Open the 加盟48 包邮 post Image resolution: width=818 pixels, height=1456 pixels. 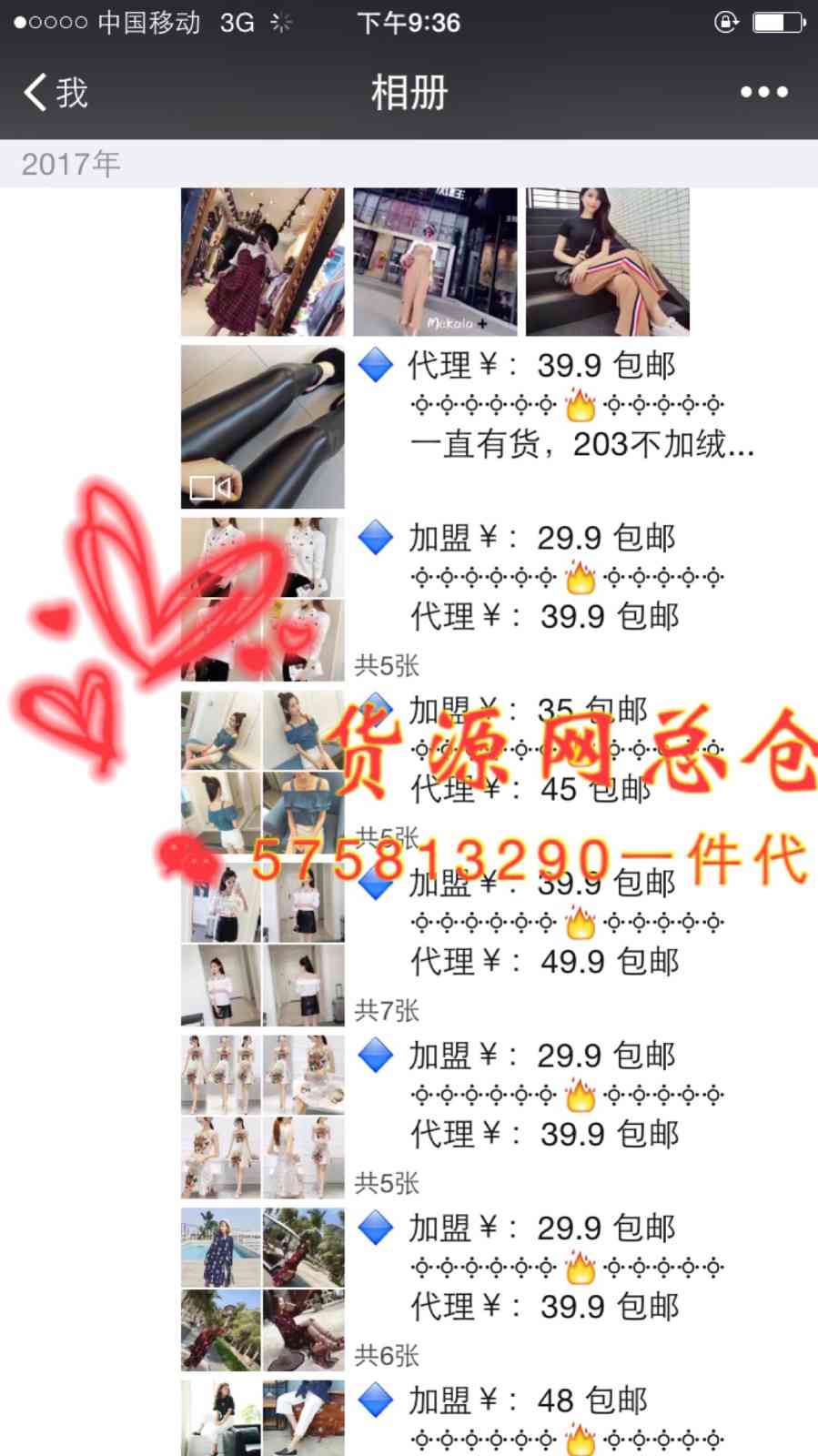[x=528, y=1401]
